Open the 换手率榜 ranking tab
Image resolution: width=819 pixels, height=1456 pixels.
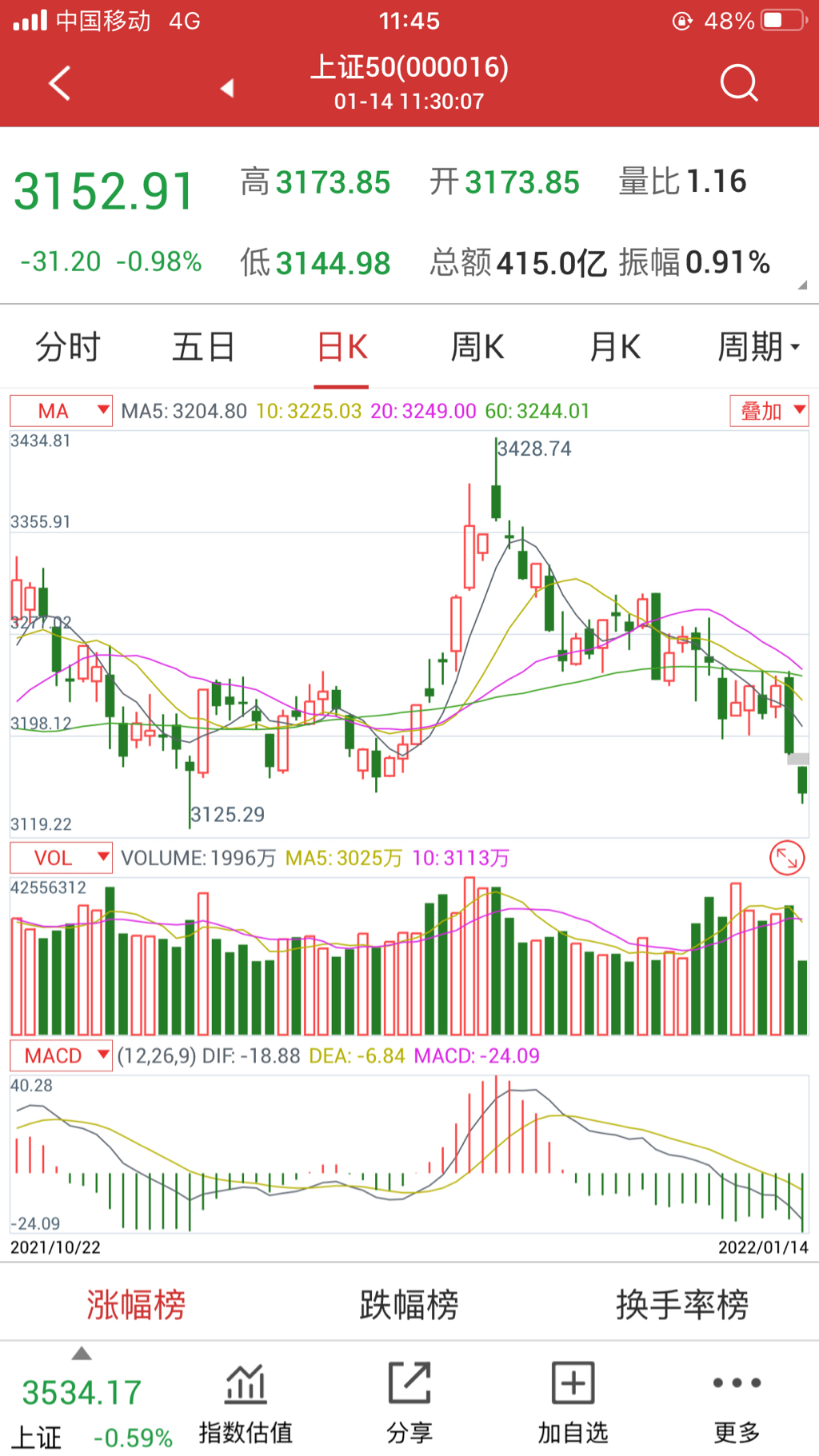click(x=681, y=1305)
